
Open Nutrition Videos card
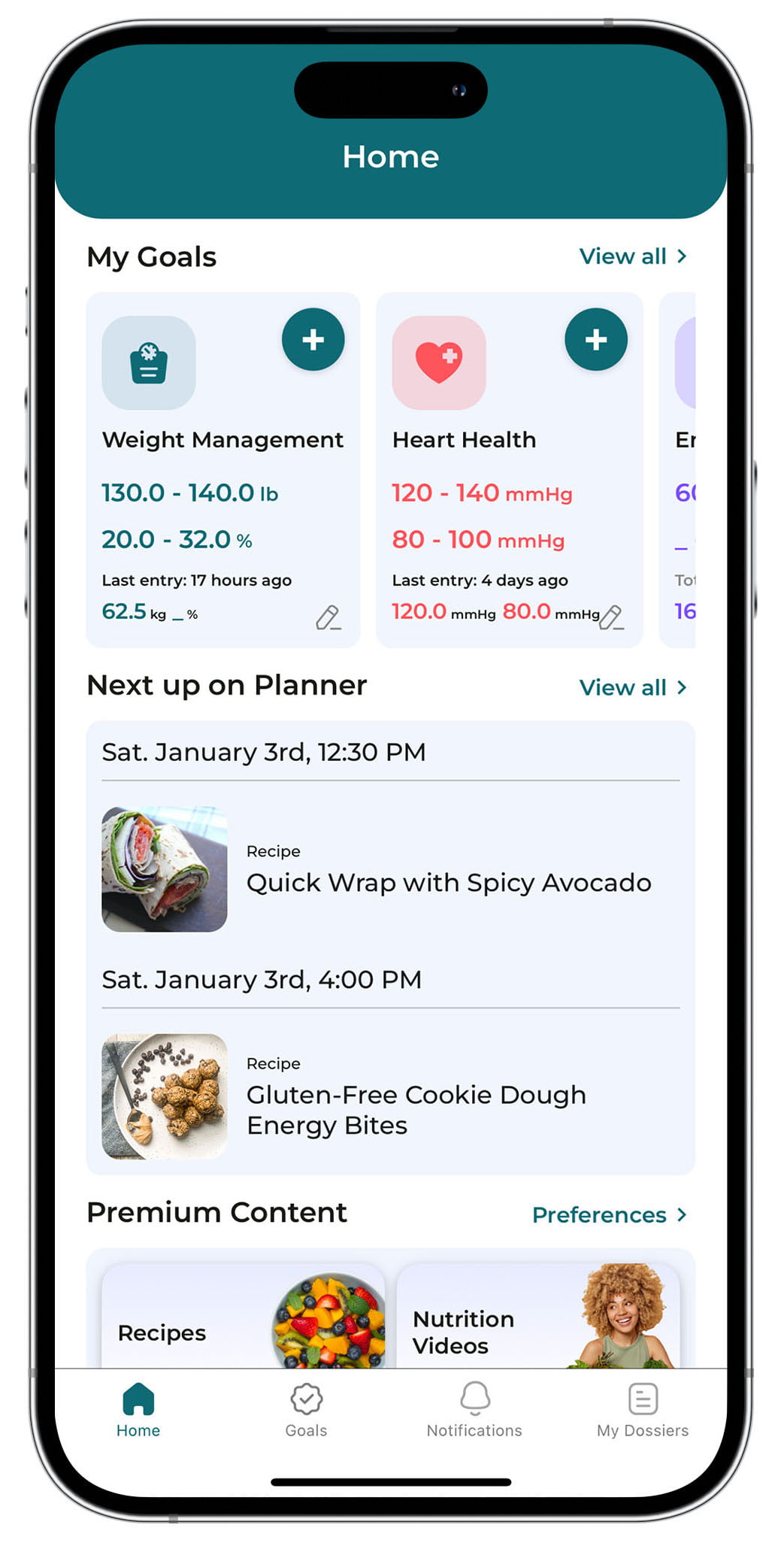pos(537,1322)
